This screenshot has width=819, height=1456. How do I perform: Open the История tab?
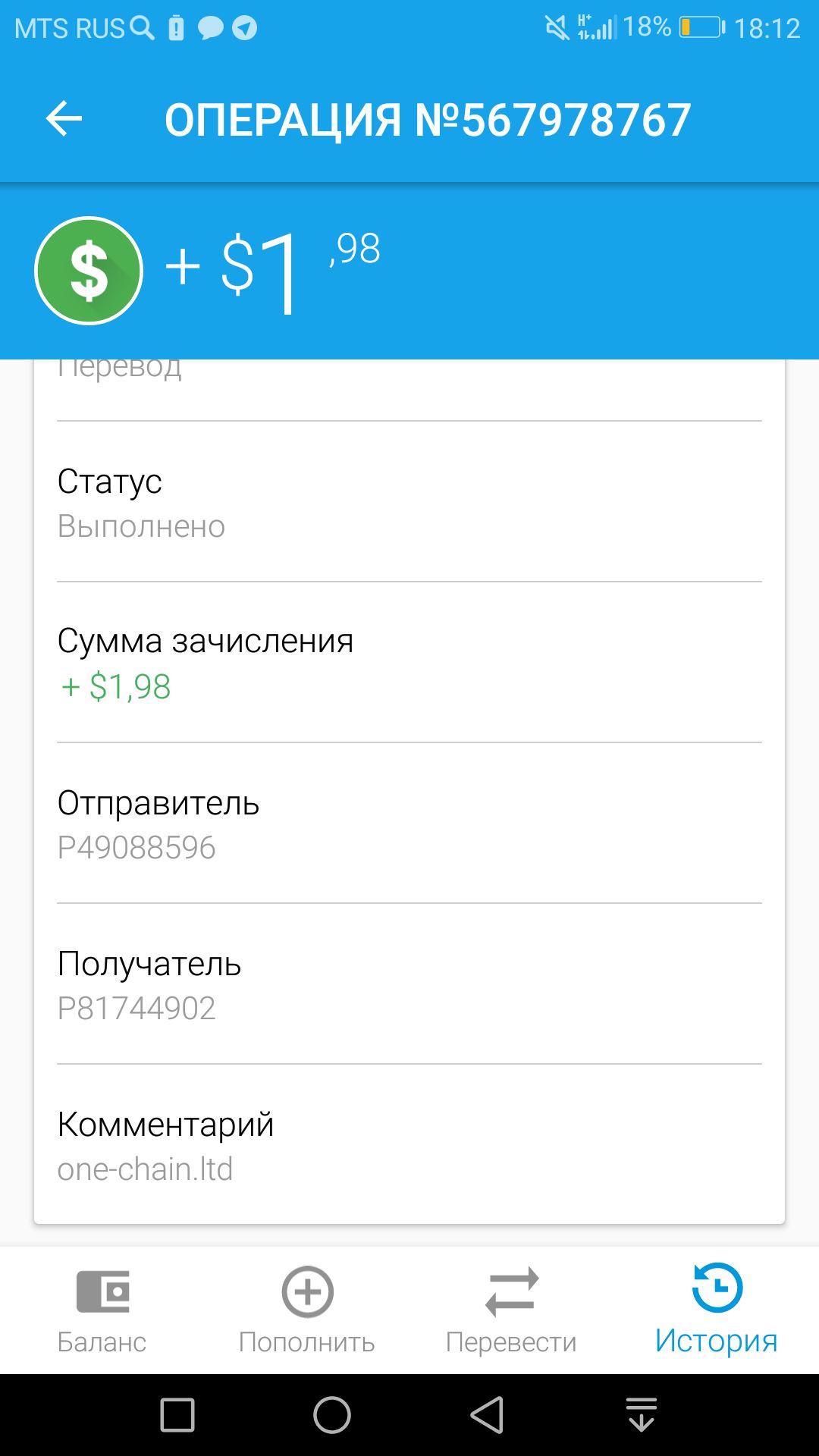pos(717,1311)
